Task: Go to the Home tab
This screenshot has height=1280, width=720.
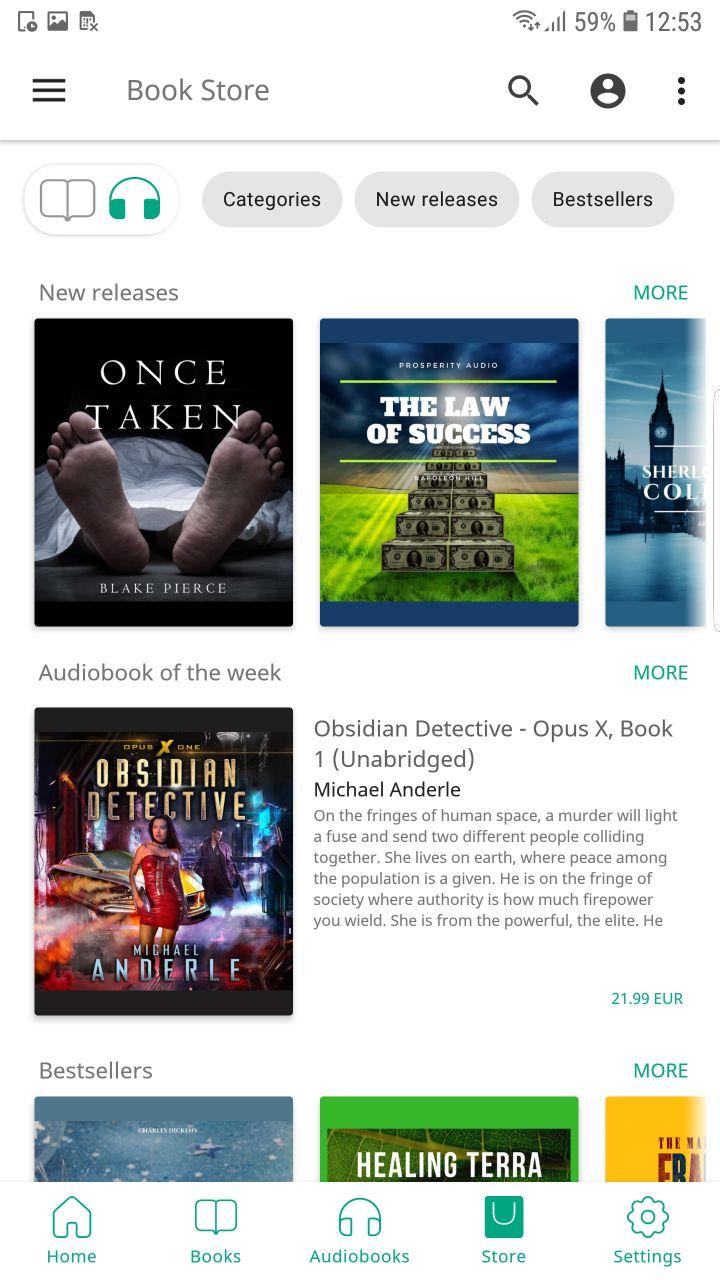Action: point(72,1231)
